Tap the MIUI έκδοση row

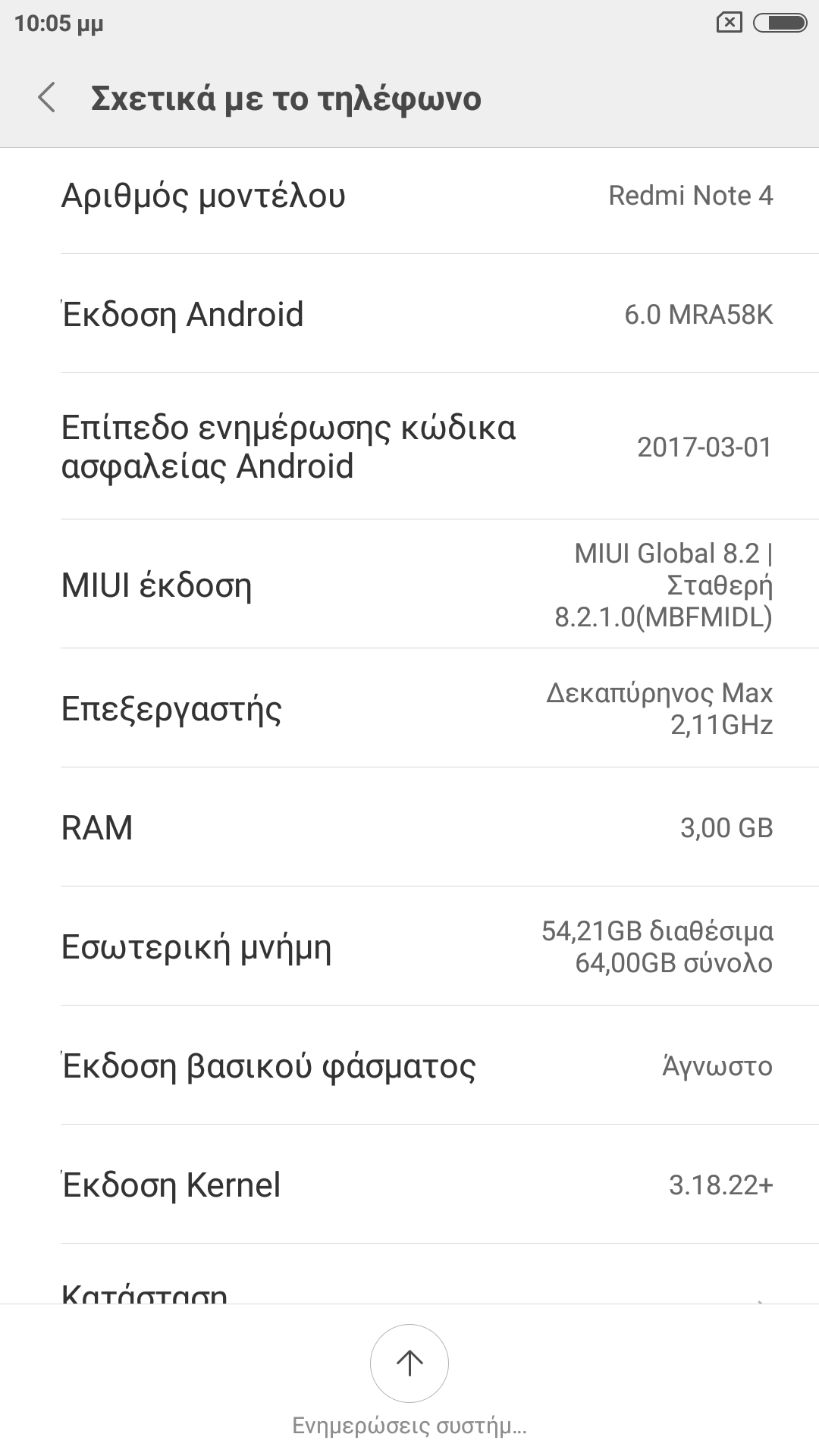409,585
